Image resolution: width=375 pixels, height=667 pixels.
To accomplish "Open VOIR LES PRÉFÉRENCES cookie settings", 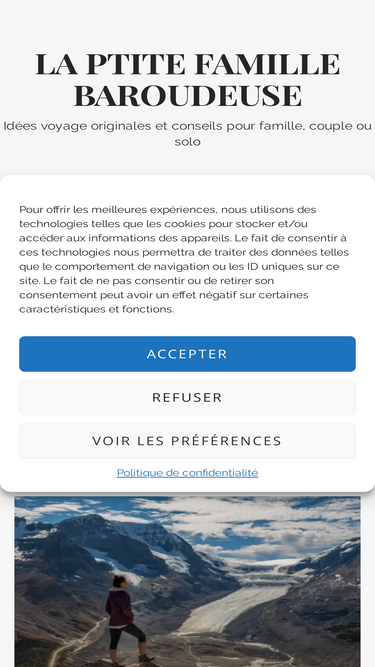I will pyautogui.click(x=188, y=441).
